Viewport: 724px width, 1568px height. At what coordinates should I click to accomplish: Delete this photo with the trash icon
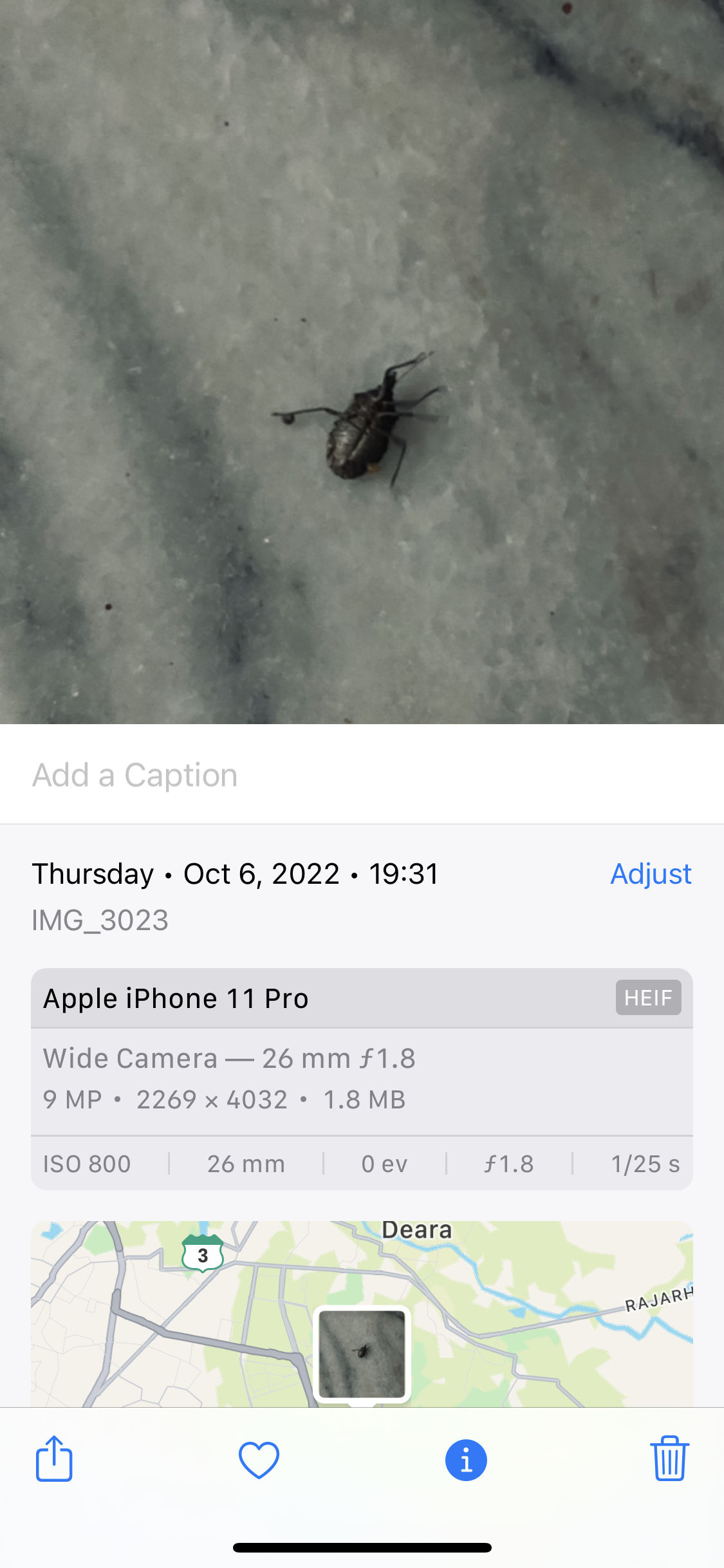pyautogui.click(x=669, y=1459)
